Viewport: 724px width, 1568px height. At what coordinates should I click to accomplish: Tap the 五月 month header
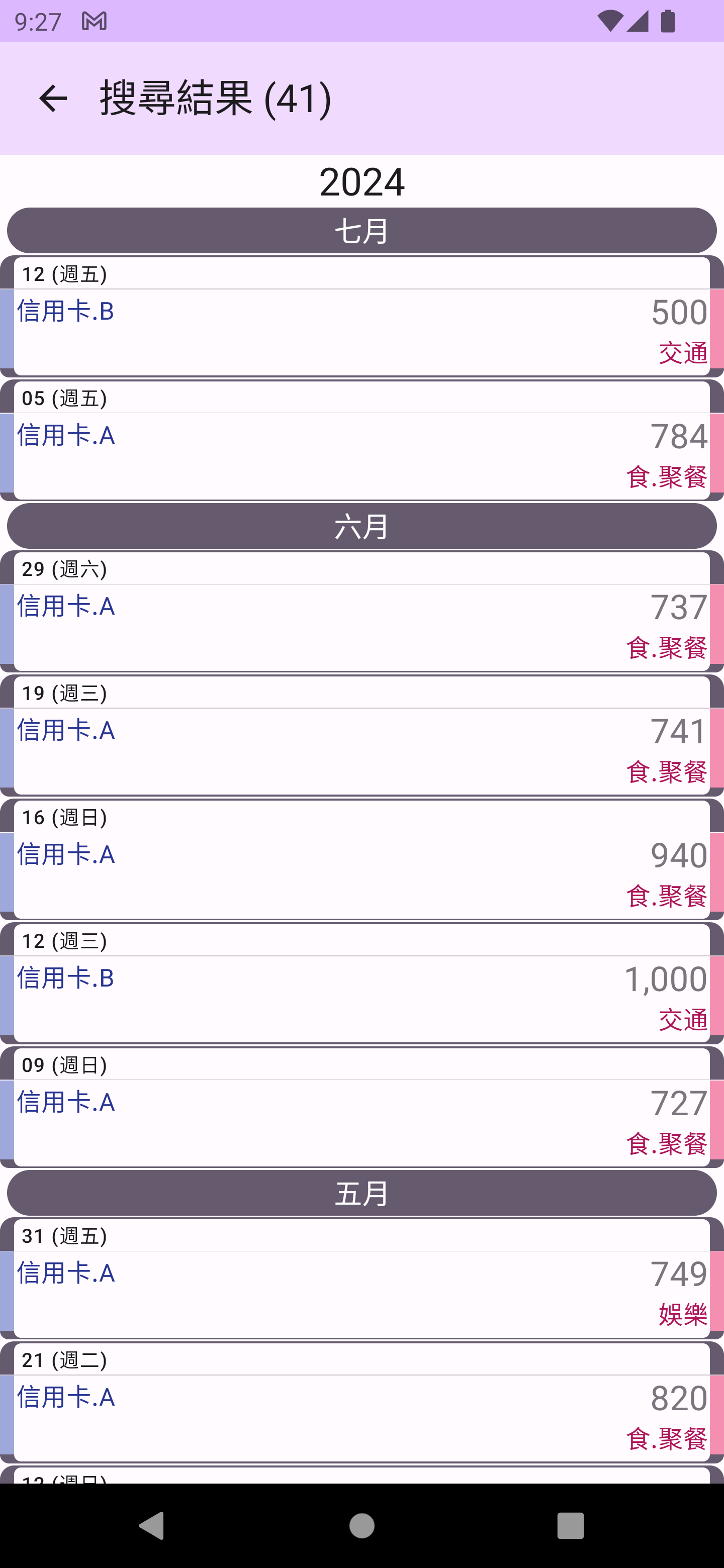(x=361, y=1193)
